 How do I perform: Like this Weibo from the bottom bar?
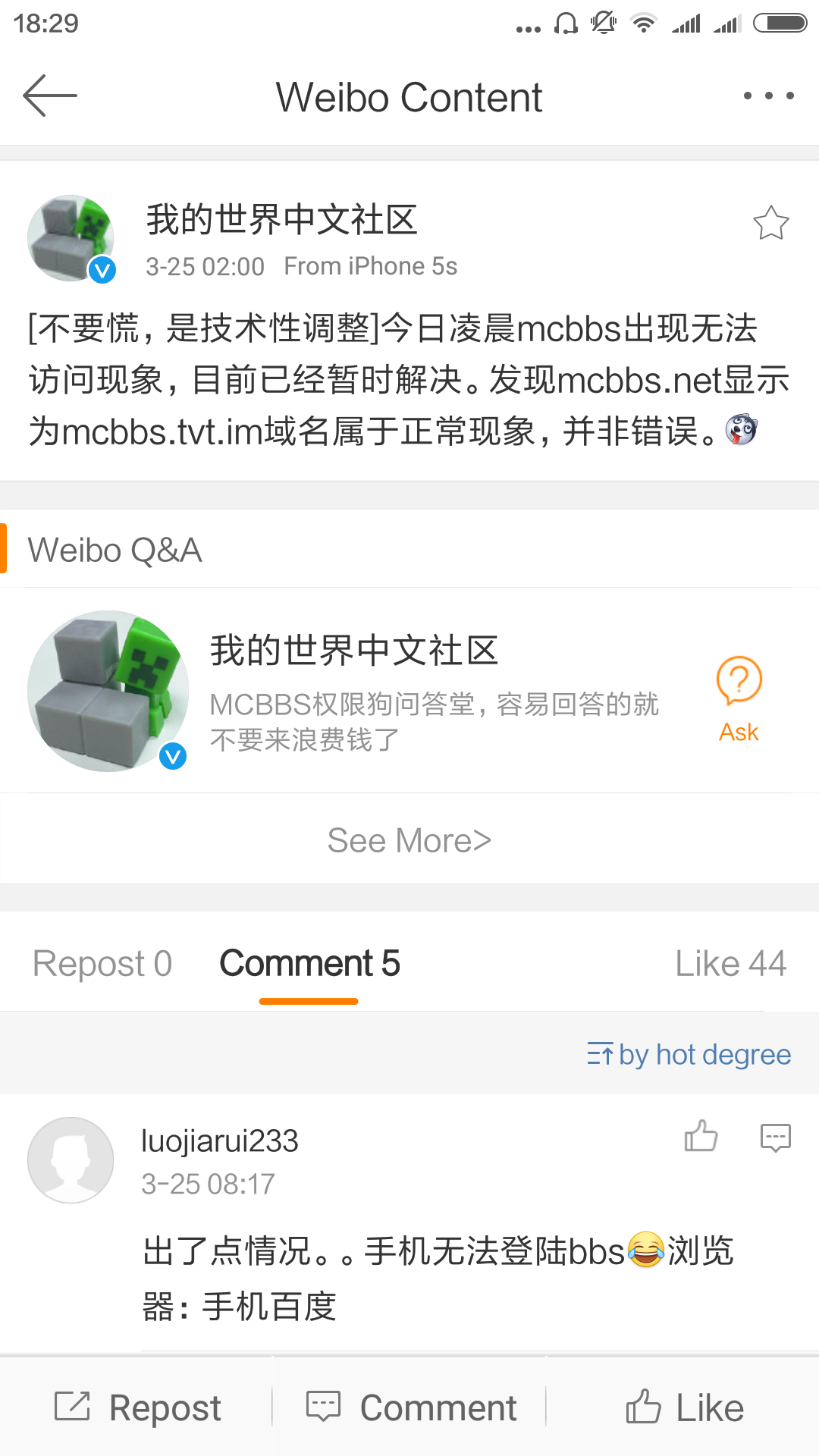684,1407
